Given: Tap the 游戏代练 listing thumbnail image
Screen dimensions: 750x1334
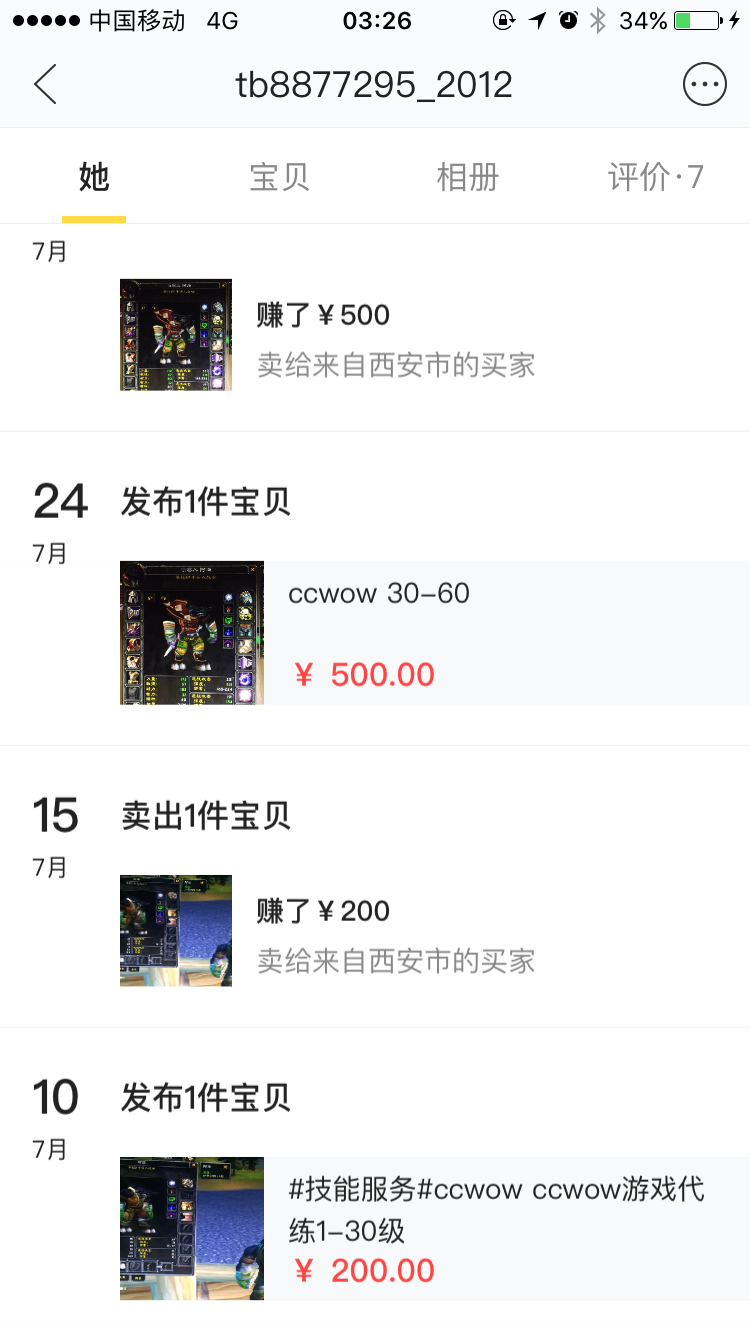Looking at the screenshot, I should [191, 1228].
